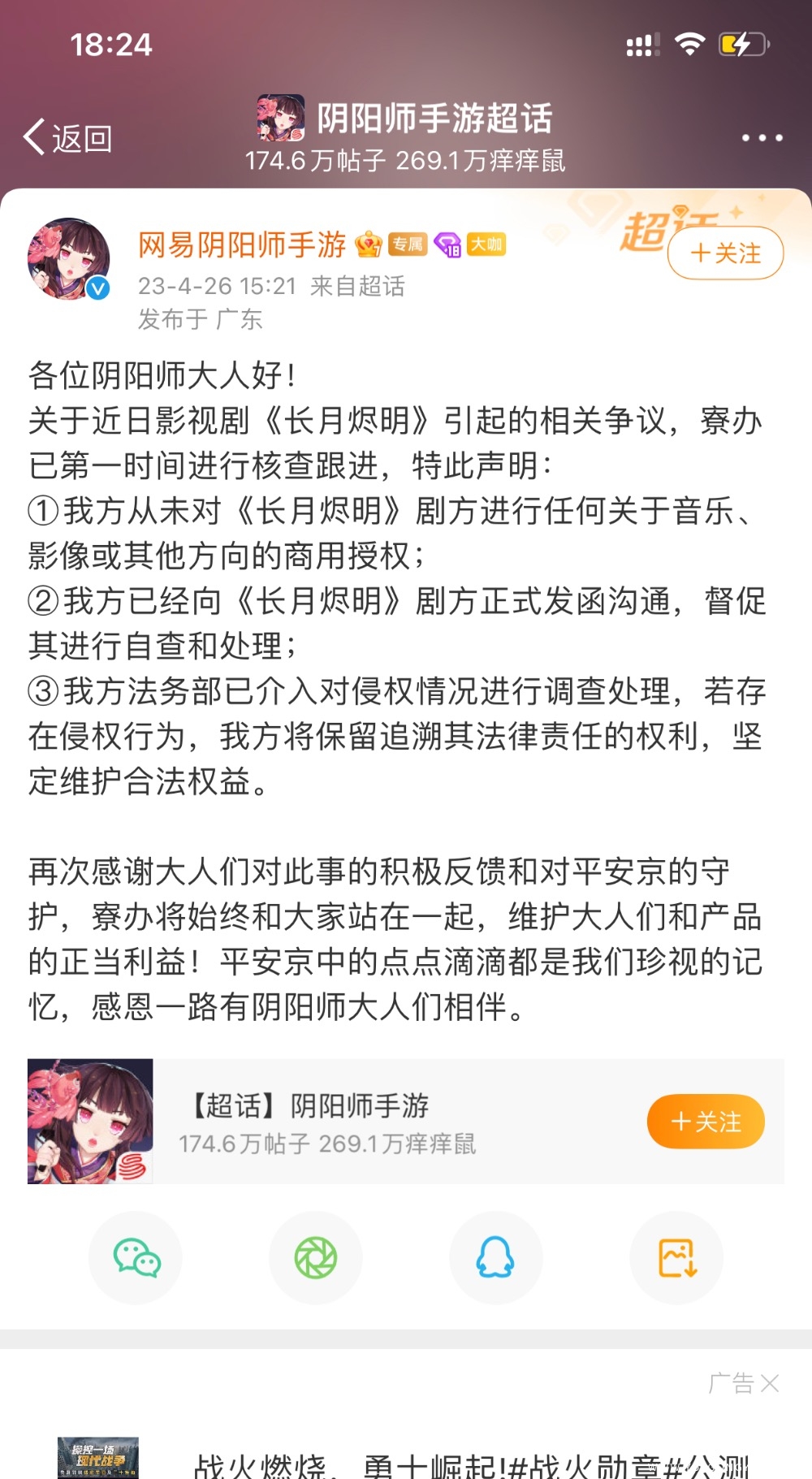Share to Moments using the green aperture icon
This screenshot has height=1479, width=812.
point(316,1256)
